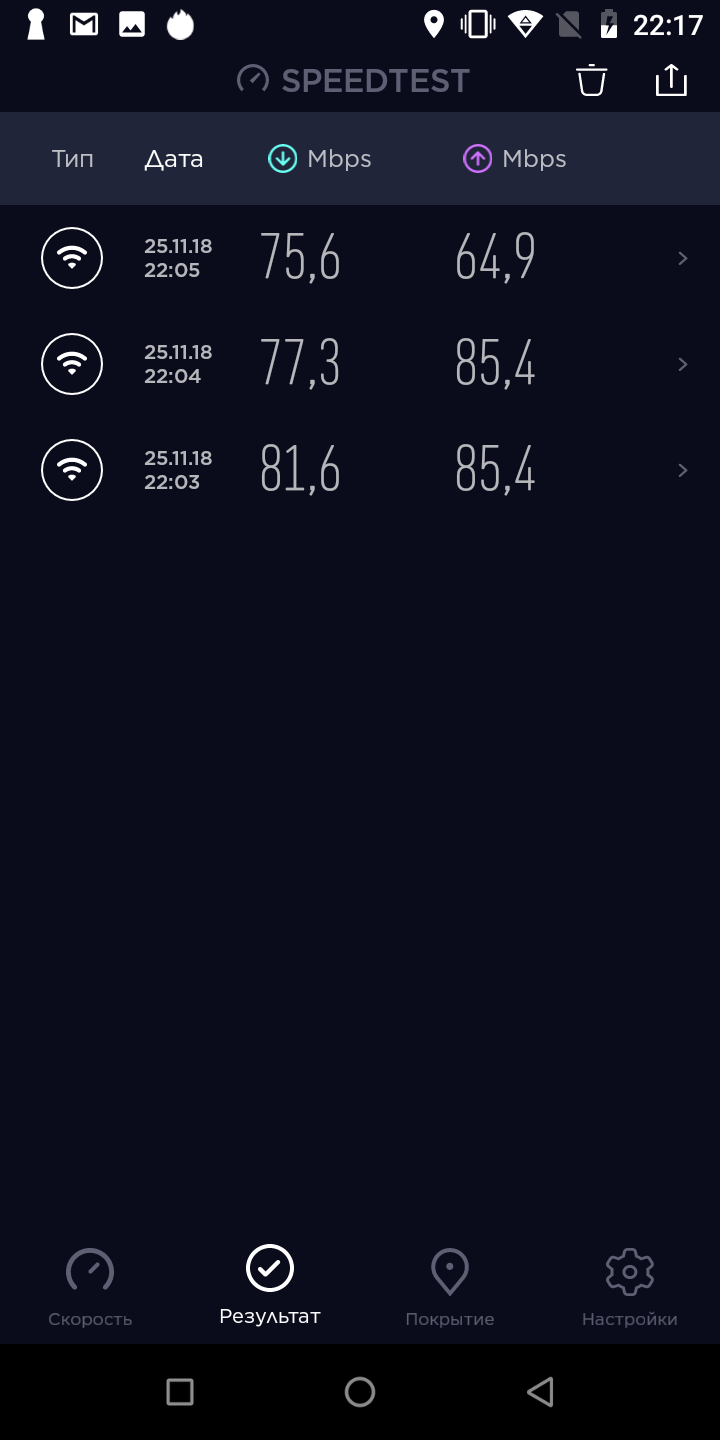Open the 22:04 test result

point(360,364)
